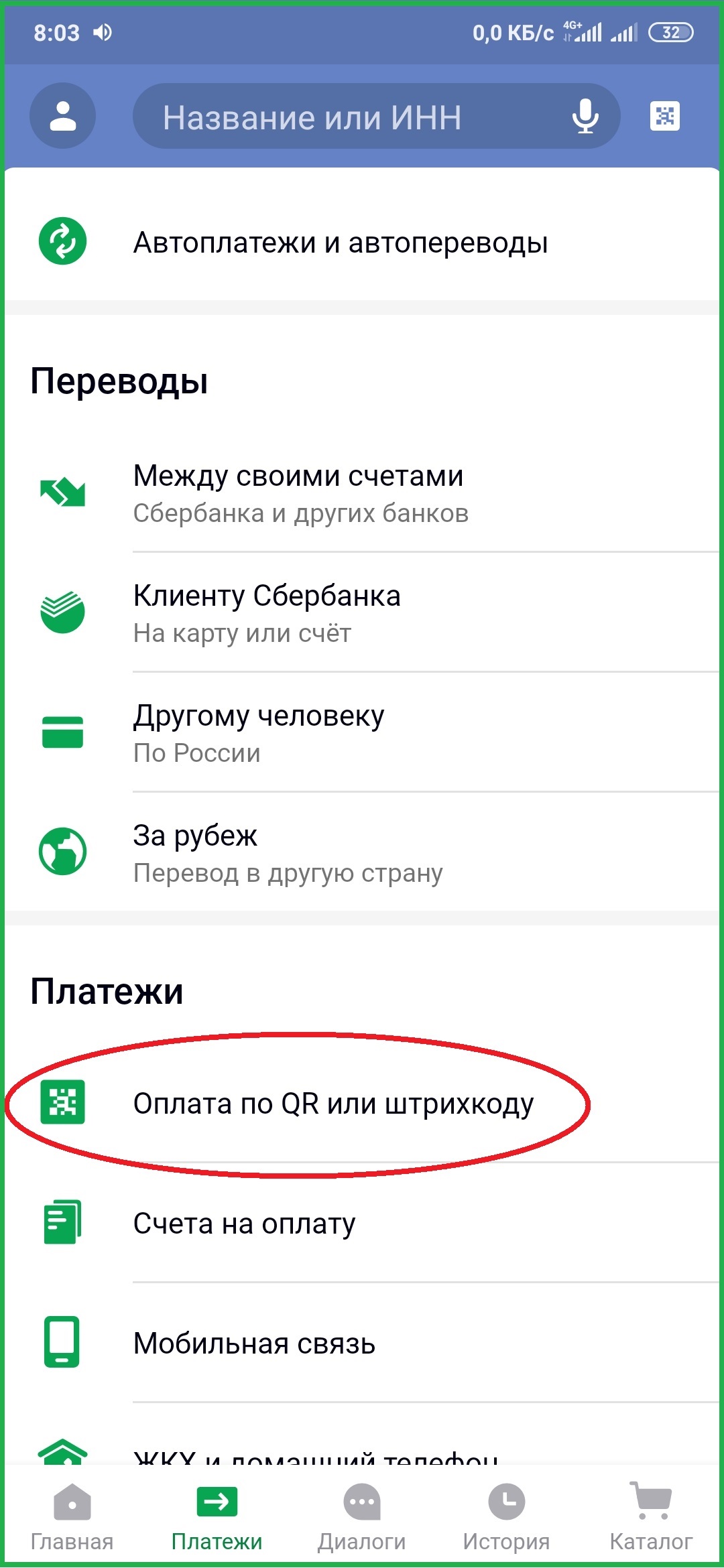Image resolution: width=724 pixels, height=1568 pixels.
Task: Open Клиенту Сбербанка transfer
Action: click(x=362, y=612)
